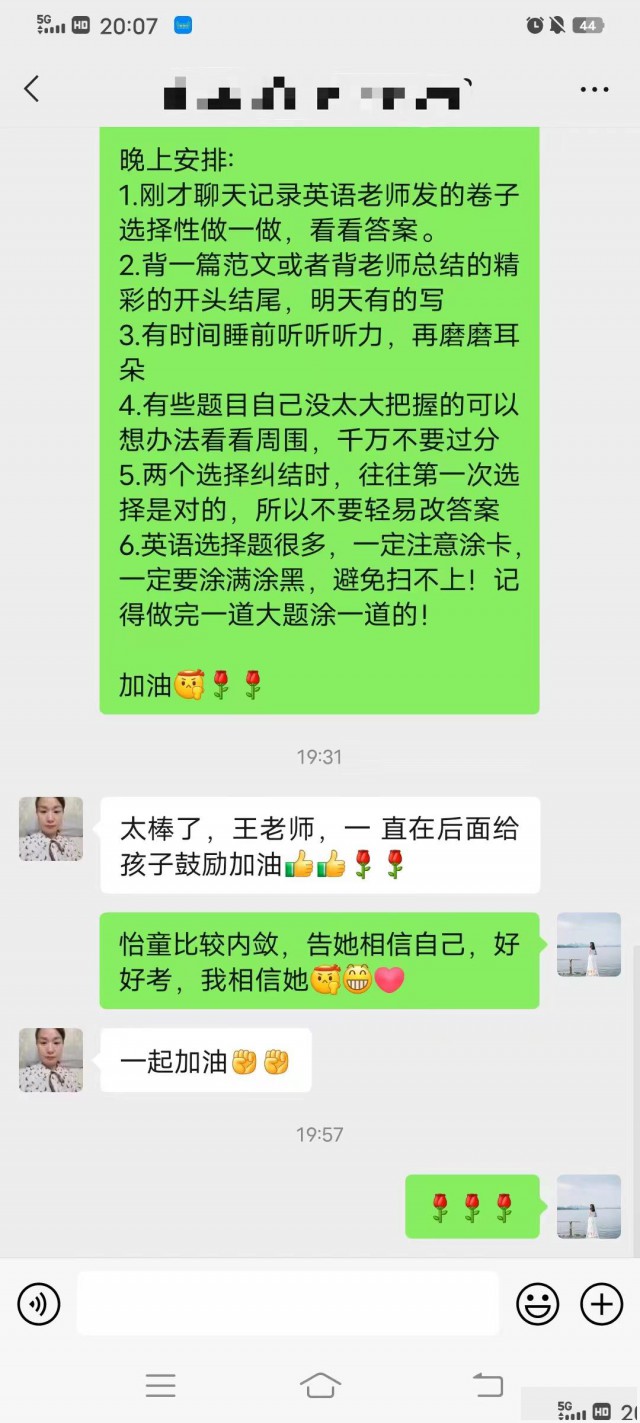Open the chat options menu
This screenshot has height=1423, width=640.
594,90
